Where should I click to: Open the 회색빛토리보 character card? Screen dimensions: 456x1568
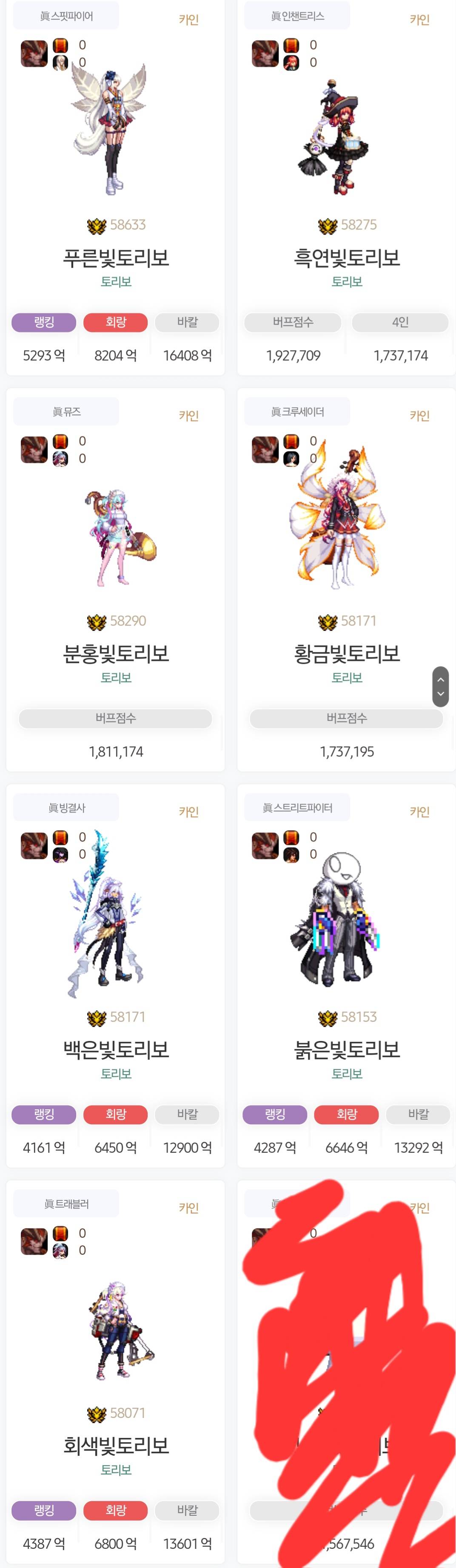(116, 1445)
